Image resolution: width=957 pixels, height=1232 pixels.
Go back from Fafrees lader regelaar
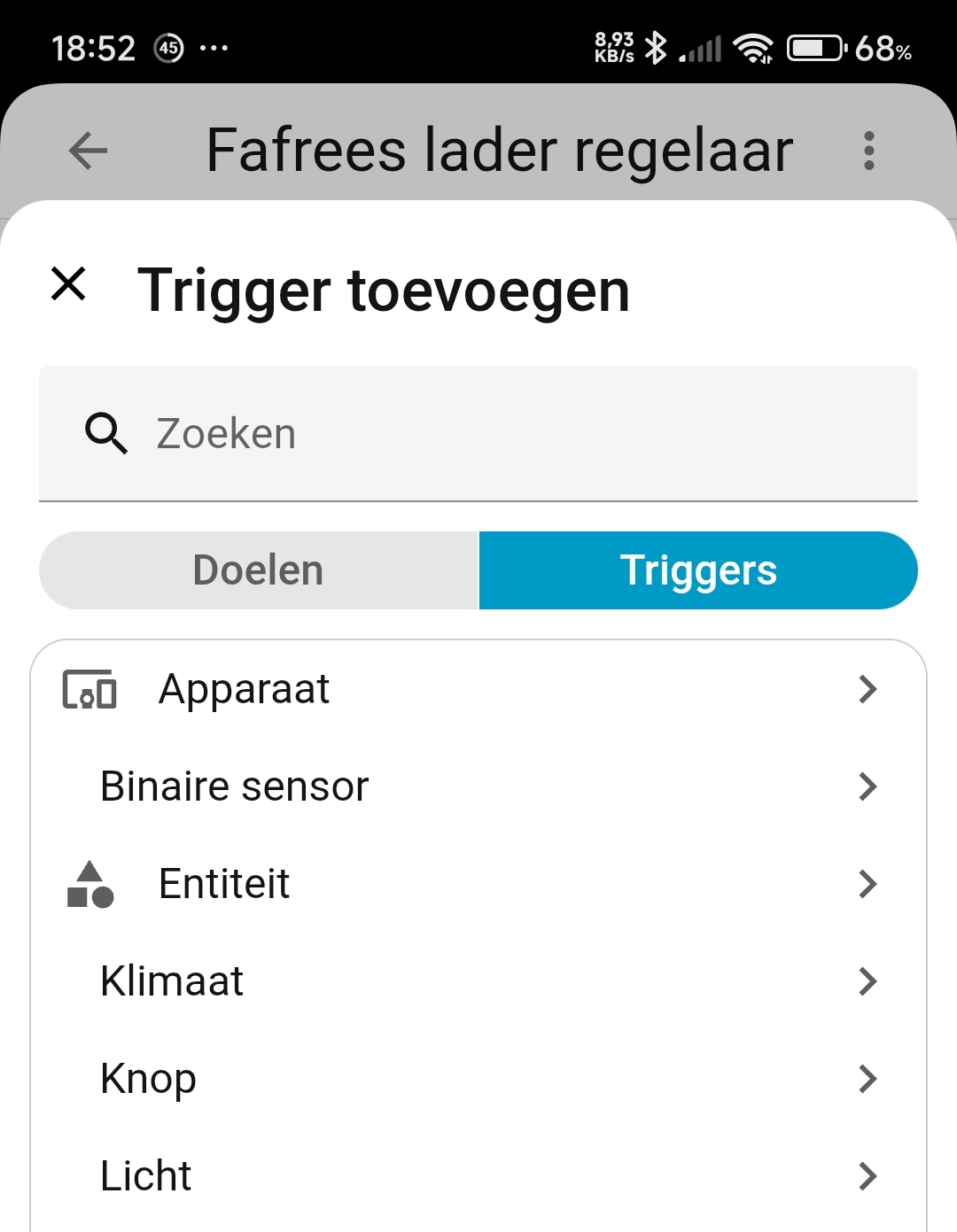click(88, 151)
